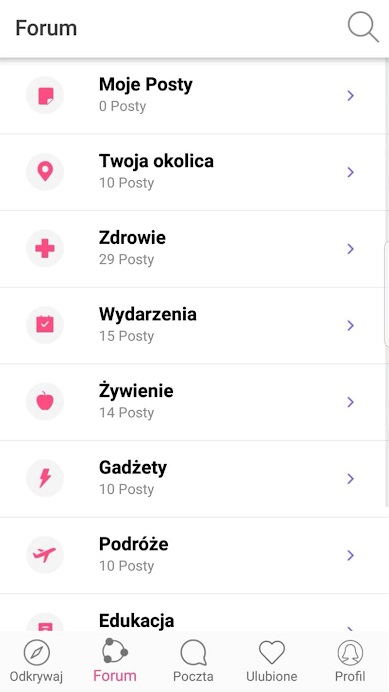Go to the Profil tab
Screen dimensions: 389x692
coord(350,661)
